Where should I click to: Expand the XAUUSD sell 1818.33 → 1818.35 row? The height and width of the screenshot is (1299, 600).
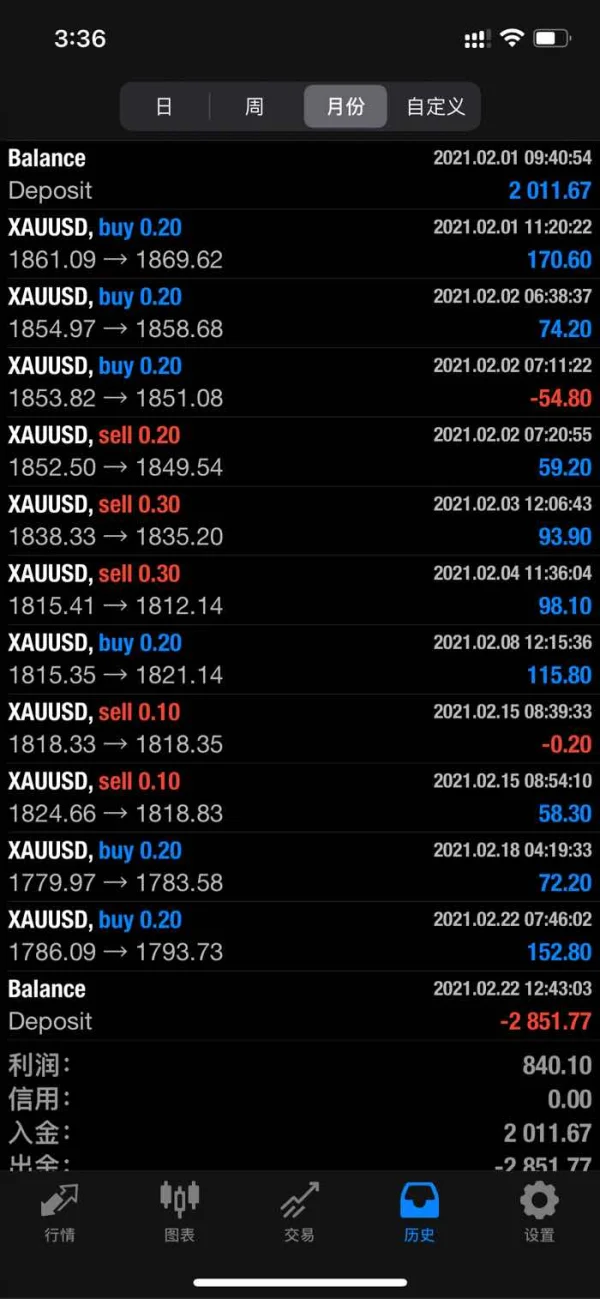pos(300,728)
